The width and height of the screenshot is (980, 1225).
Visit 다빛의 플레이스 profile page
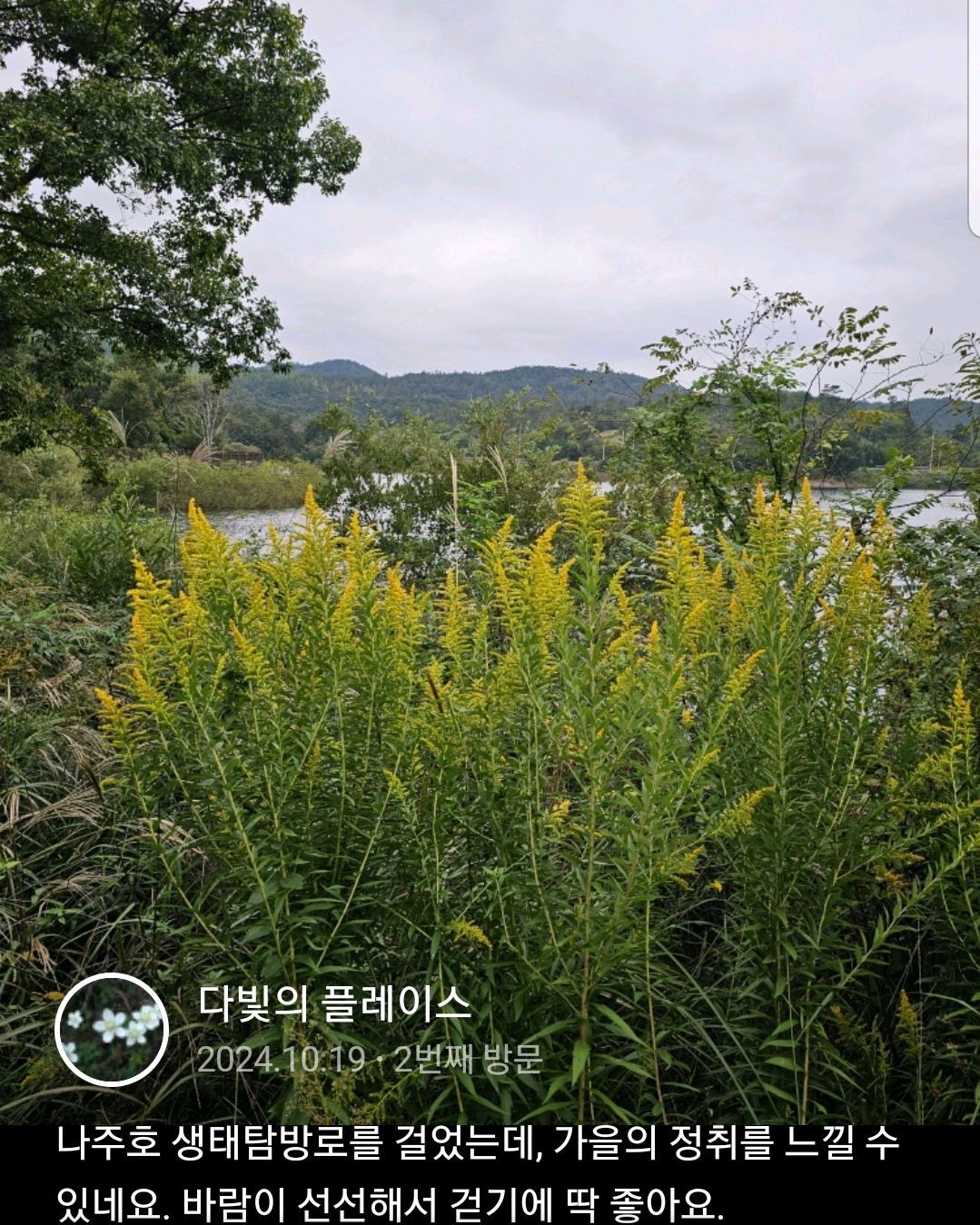334,1004
